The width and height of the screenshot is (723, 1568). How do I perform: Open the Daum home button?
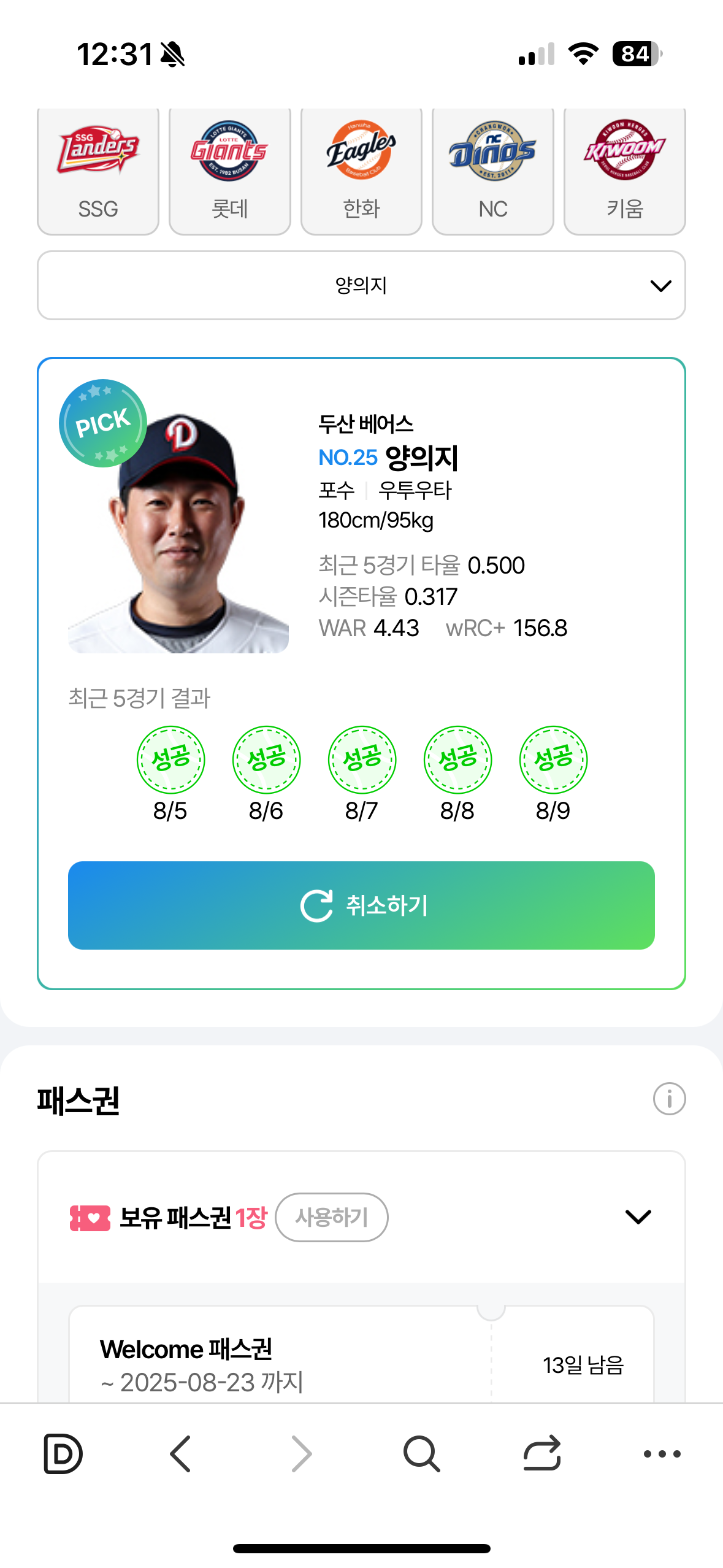coord(63,1453)
